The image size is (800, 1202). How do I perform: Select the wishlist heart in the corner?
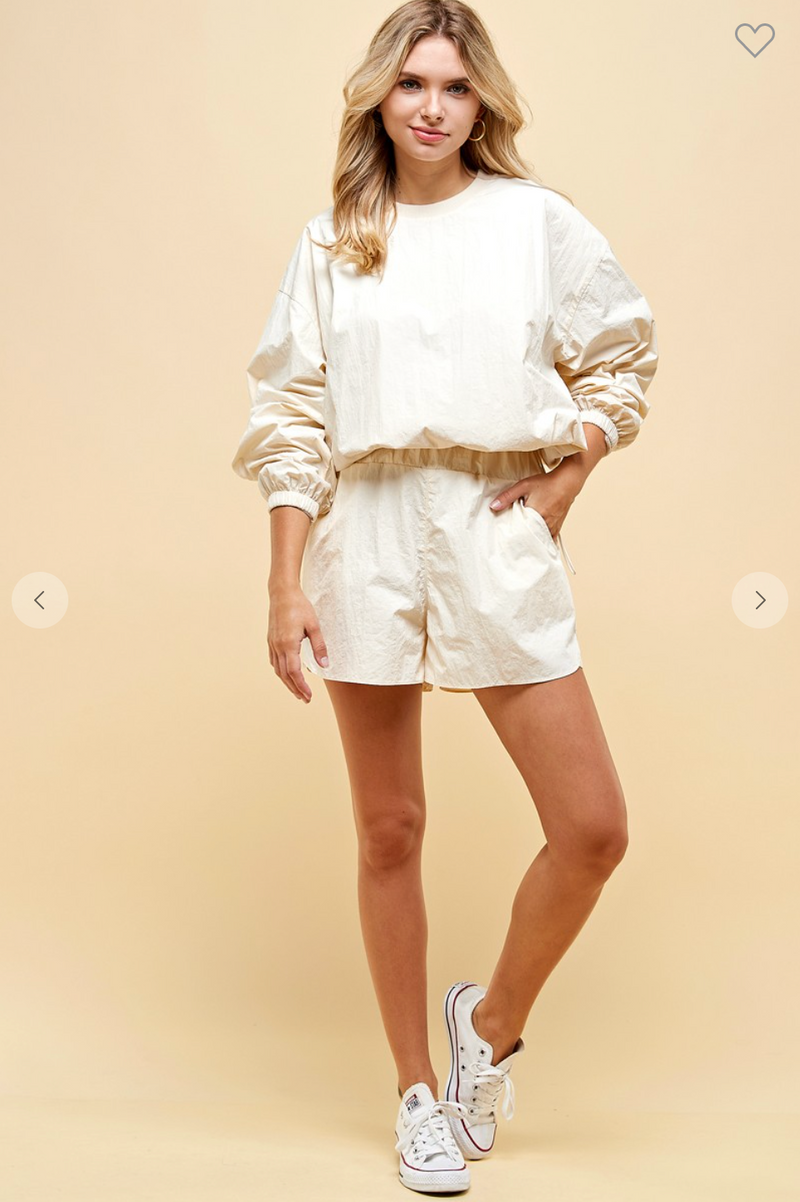754,42
